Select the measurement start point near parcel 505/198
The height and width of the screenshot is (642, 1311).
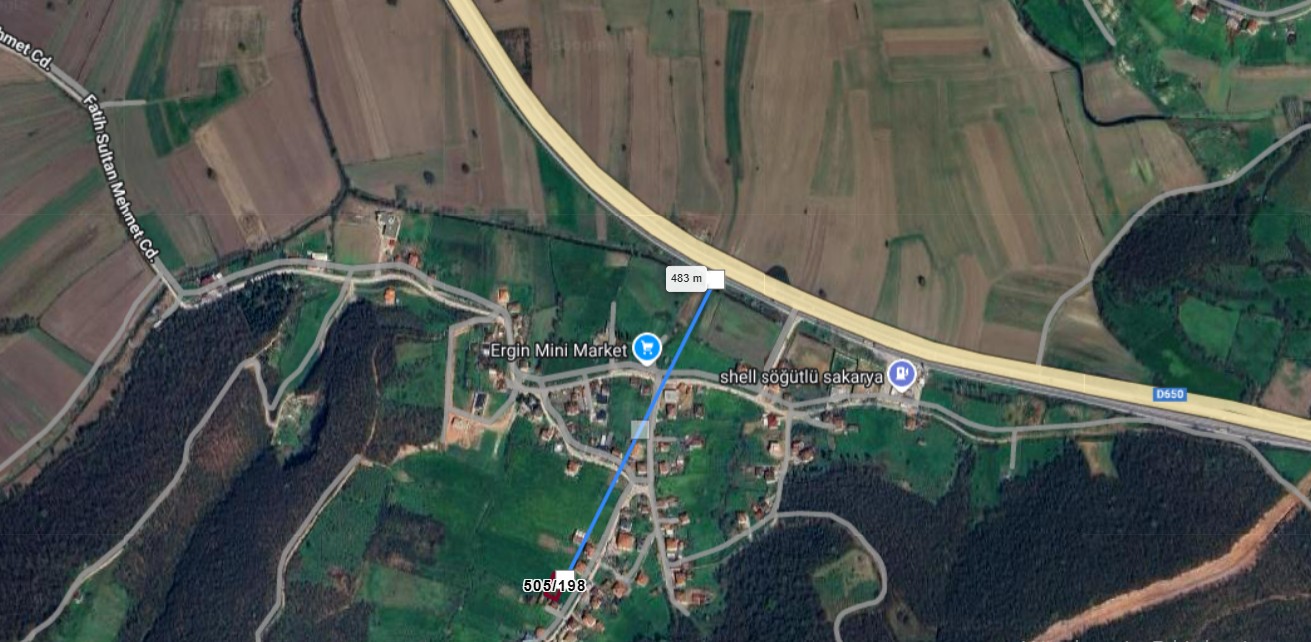tap(565, 578)
